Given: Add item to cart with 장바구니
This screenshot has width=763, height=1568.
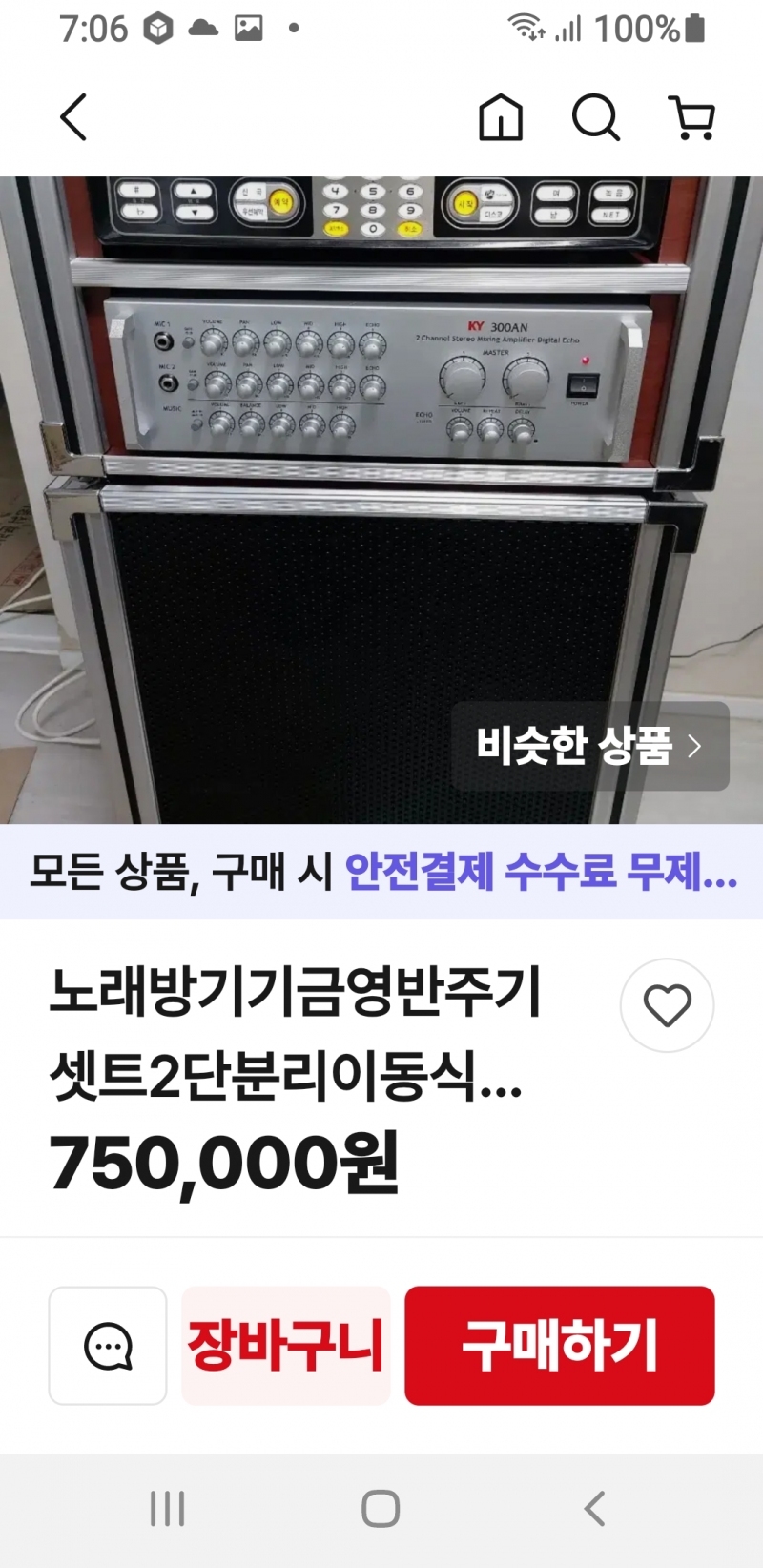Looking at the screenshot, I should click(x=286, y=1346).
